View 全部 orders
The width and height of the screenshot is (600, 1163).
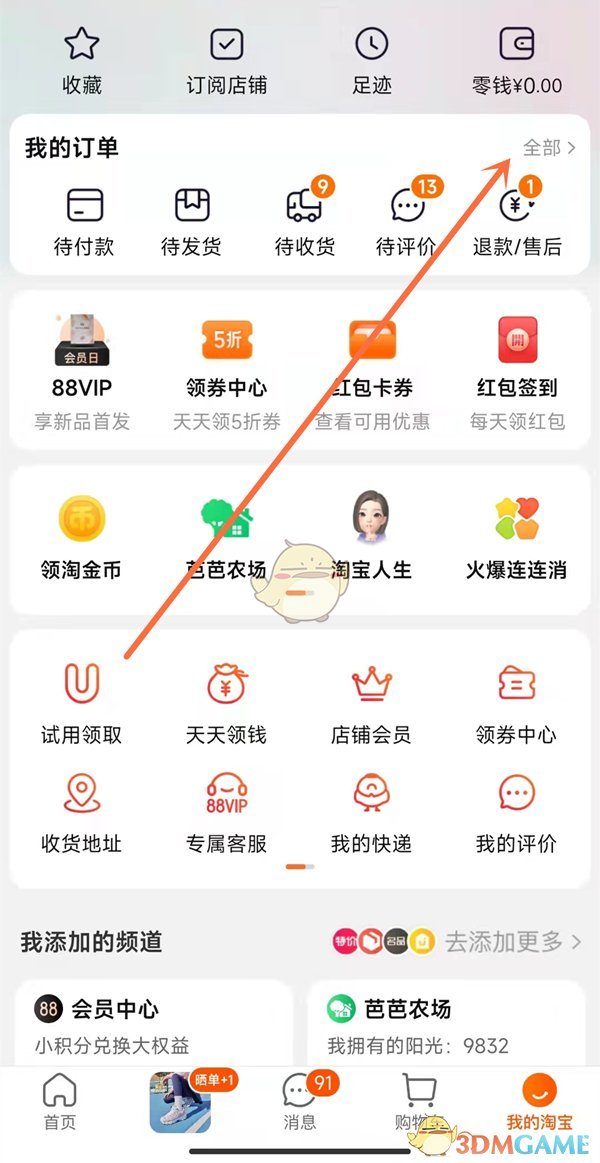549,148
